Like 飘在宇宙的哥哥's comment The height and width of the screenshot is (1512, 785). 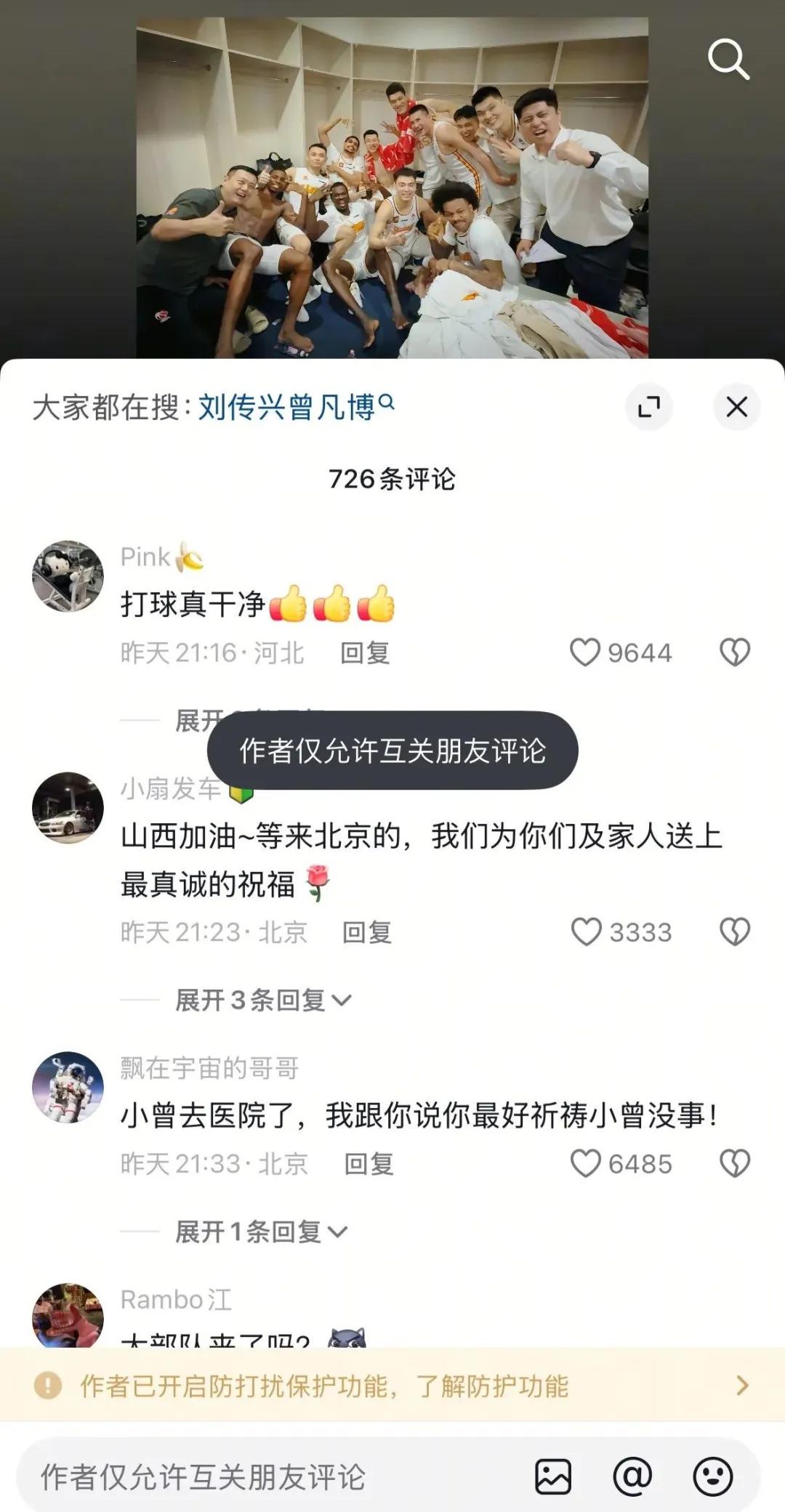585,1164
